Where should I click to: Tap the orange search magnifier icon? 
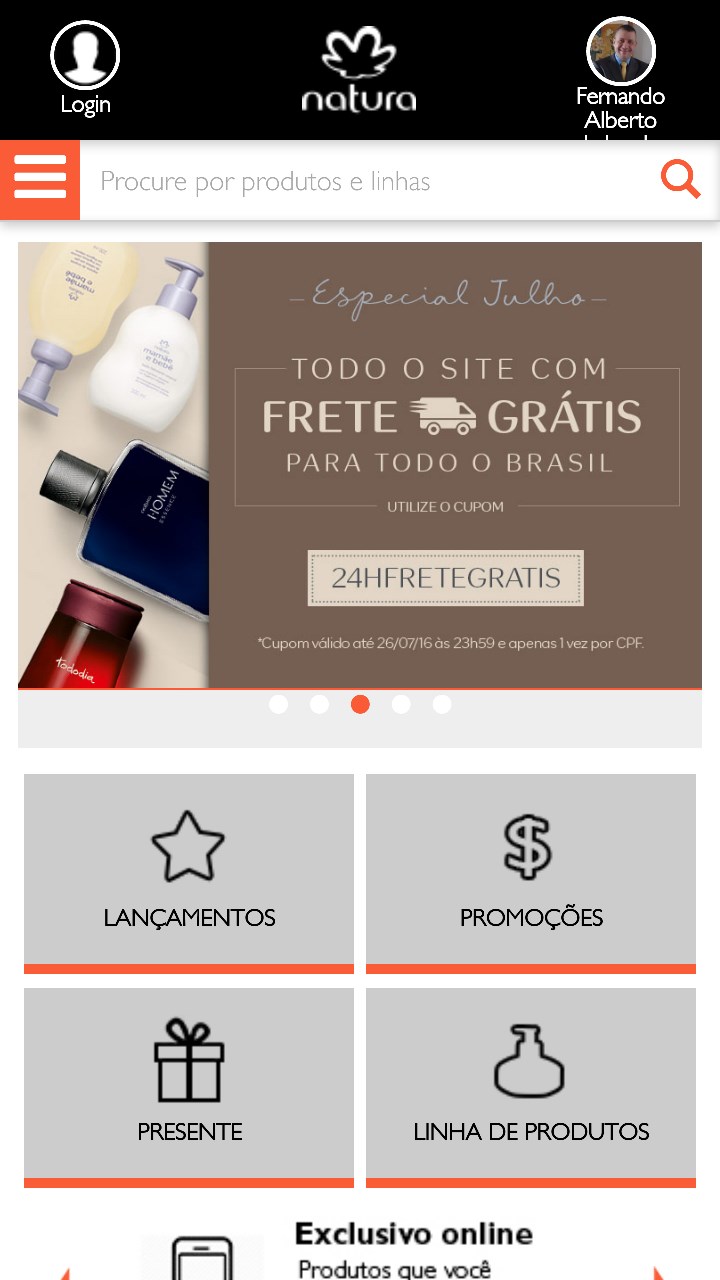(680, 180)
